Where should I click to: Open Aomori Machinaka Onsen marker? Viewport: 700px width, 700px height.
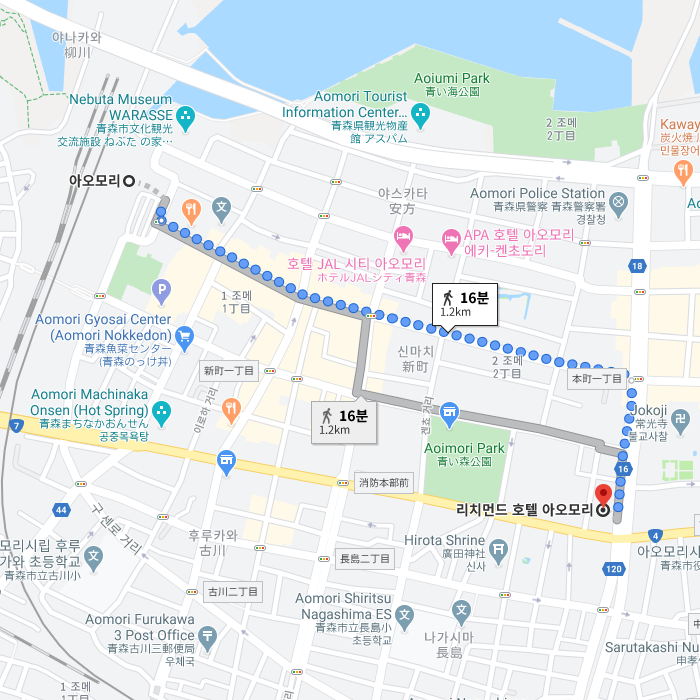[162, 411]
